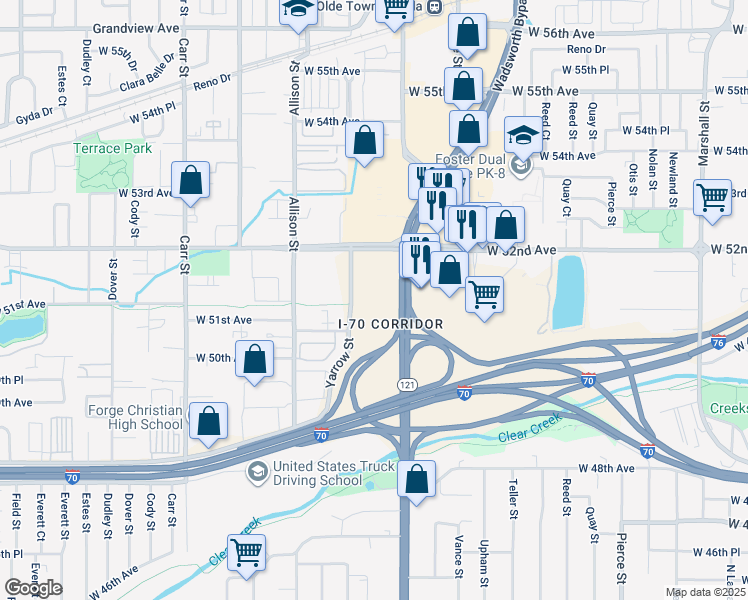This screenshot has width=748, height=600.
Task: Open the shopping bag marker on Carr St
Action: [x=190, y=181]
